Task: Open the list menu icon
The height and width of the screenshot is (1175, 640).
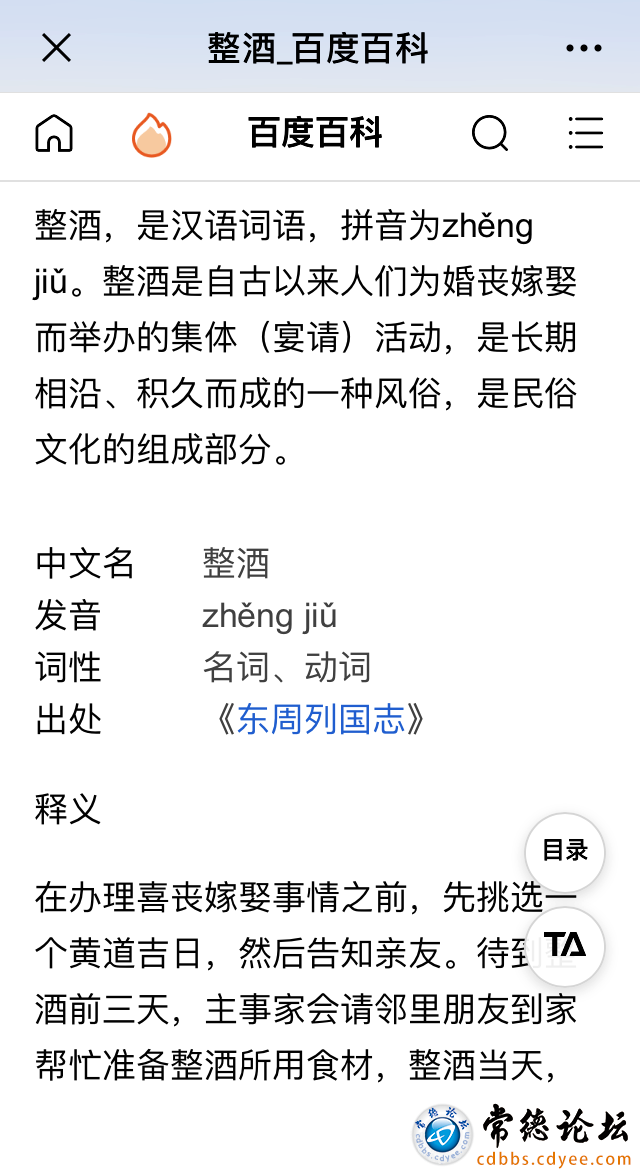Action: coord(585,134)
